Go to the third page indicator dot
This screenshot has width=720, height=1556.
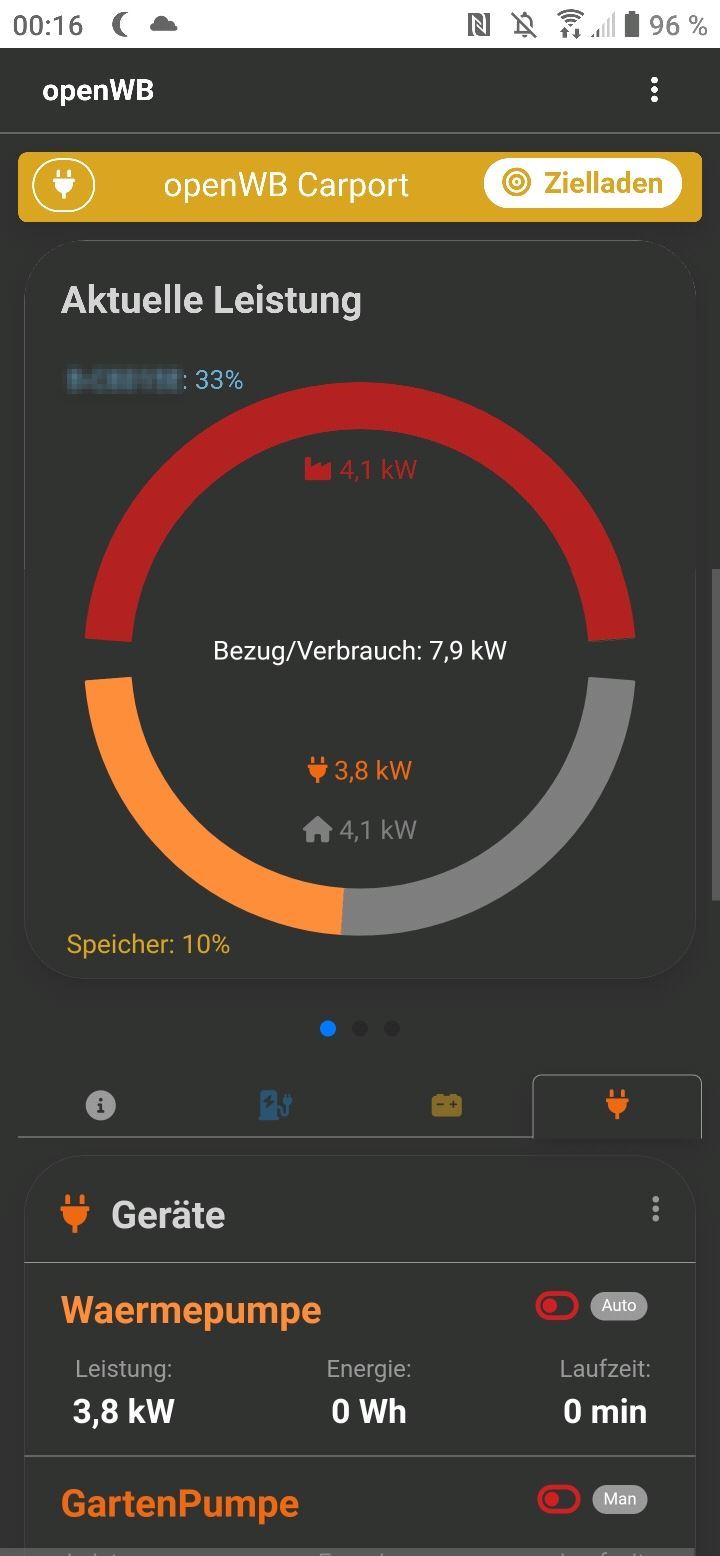pyautogui.click(x=392, y=1028)
